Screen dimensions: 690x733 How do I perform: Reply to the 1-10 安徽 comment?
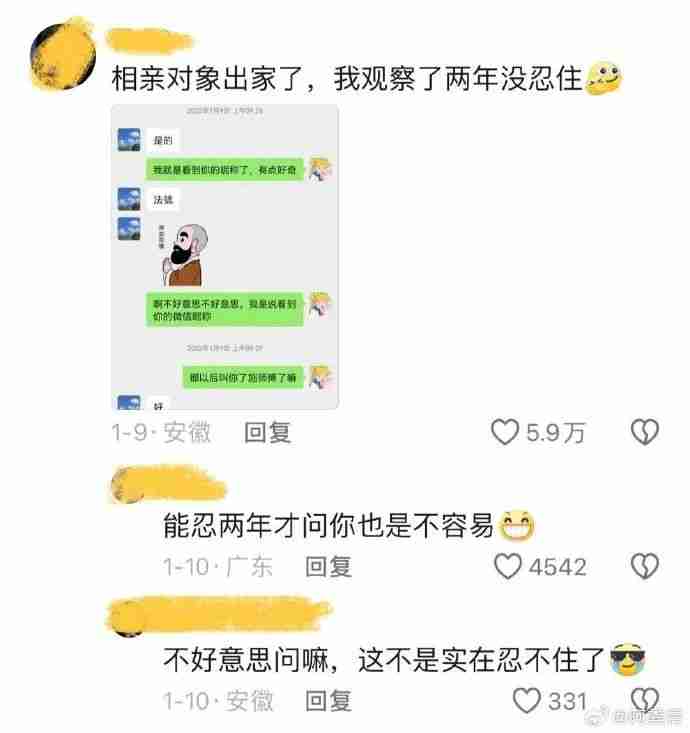pos(328,701)
